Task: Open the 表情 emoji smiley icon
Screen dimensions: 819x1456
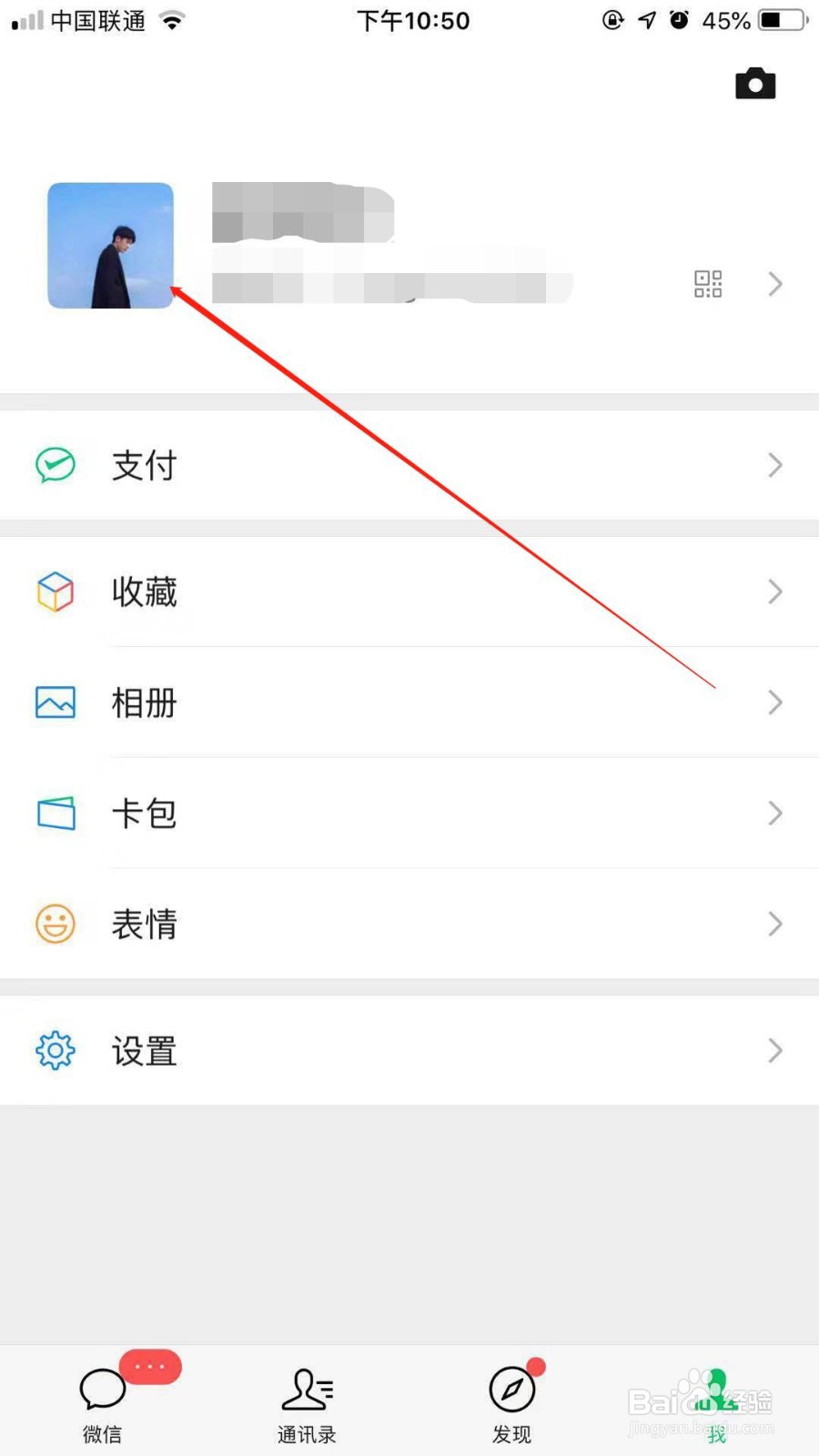Action: 55,924
